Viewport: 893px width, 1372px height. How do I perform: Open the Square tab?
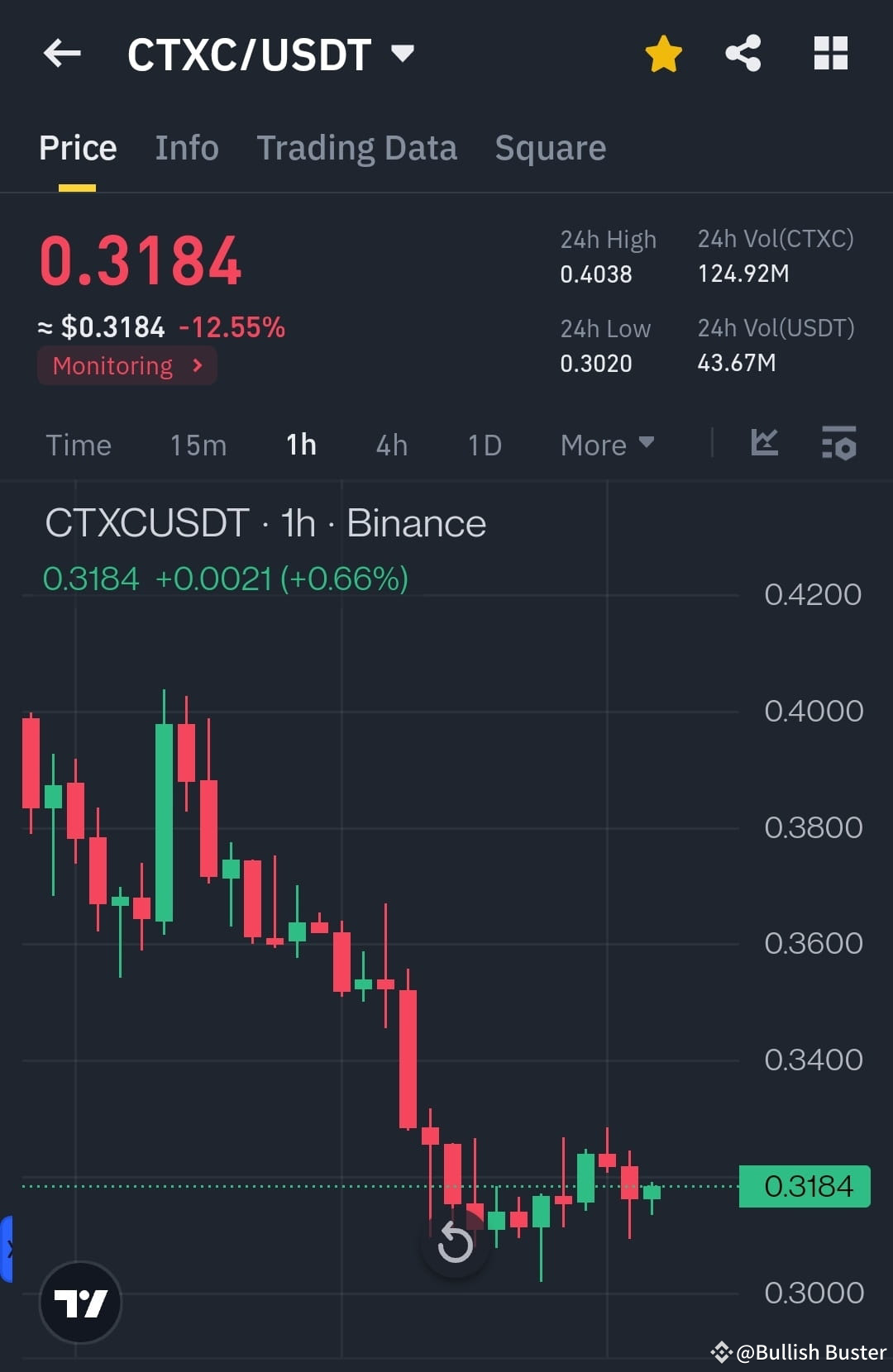coord(550,147)
